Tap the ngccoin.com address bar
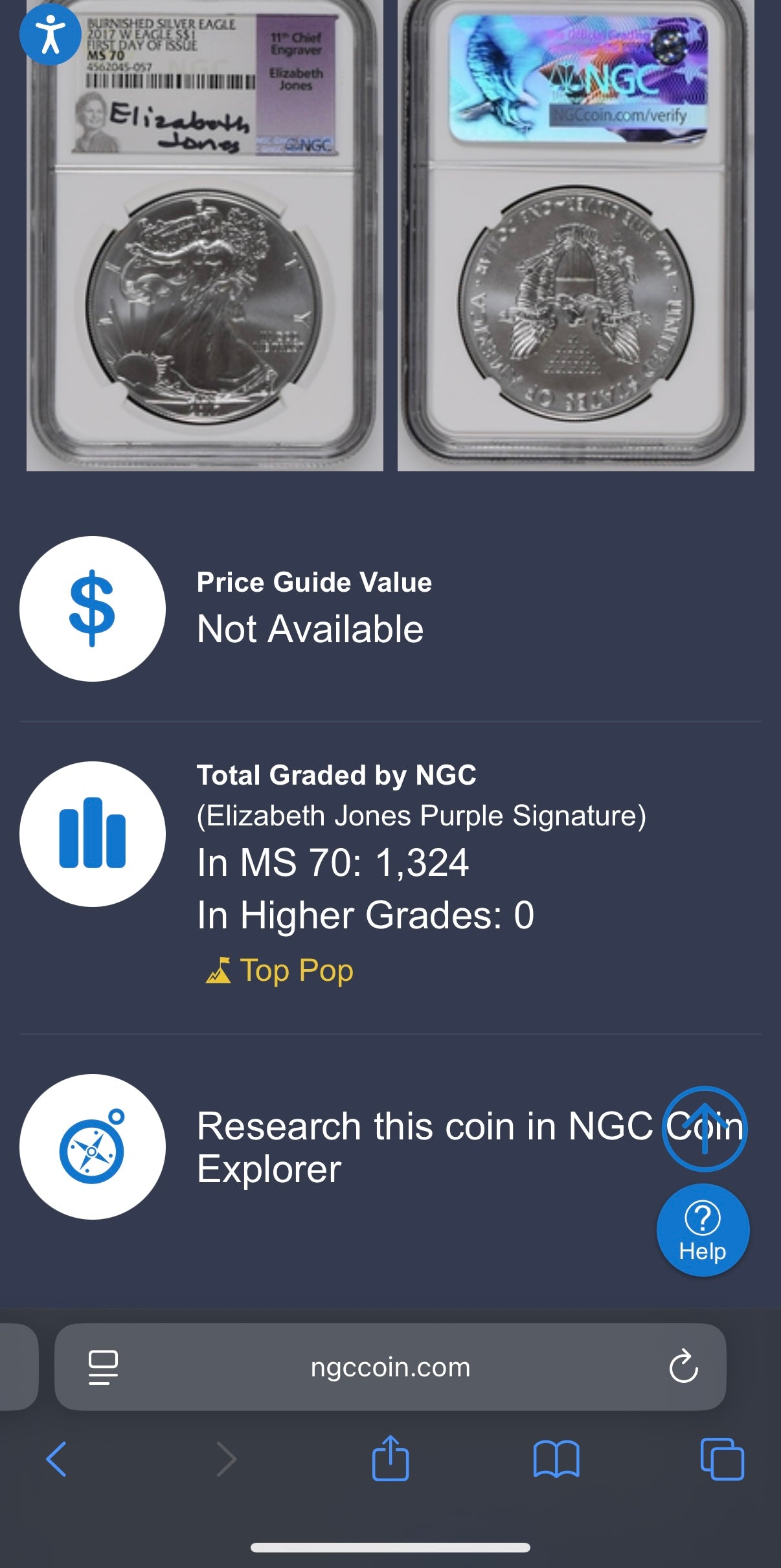 (x=390, y=1367)
